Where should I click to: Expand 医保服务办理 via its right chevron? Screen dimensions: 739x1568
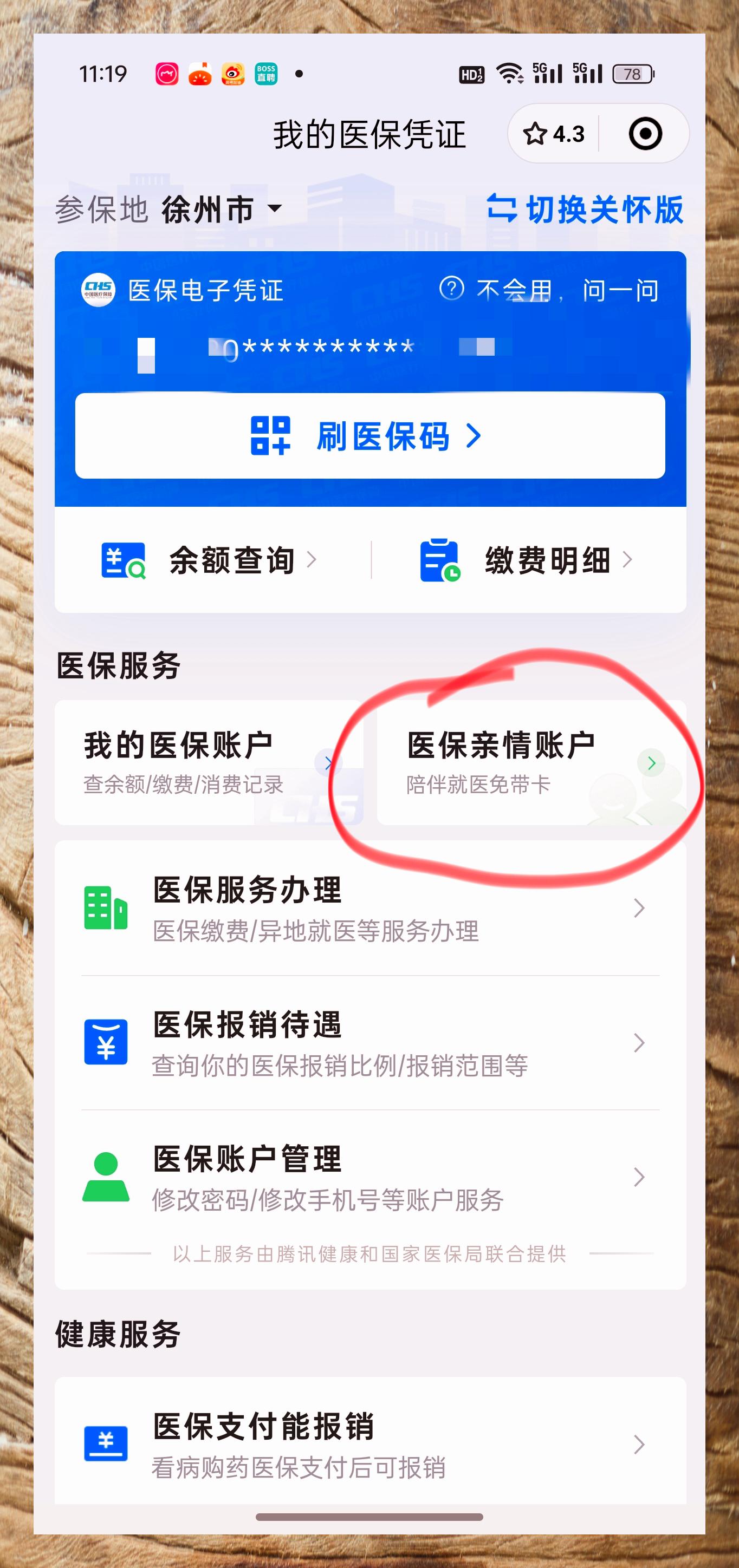click(638, 907)
